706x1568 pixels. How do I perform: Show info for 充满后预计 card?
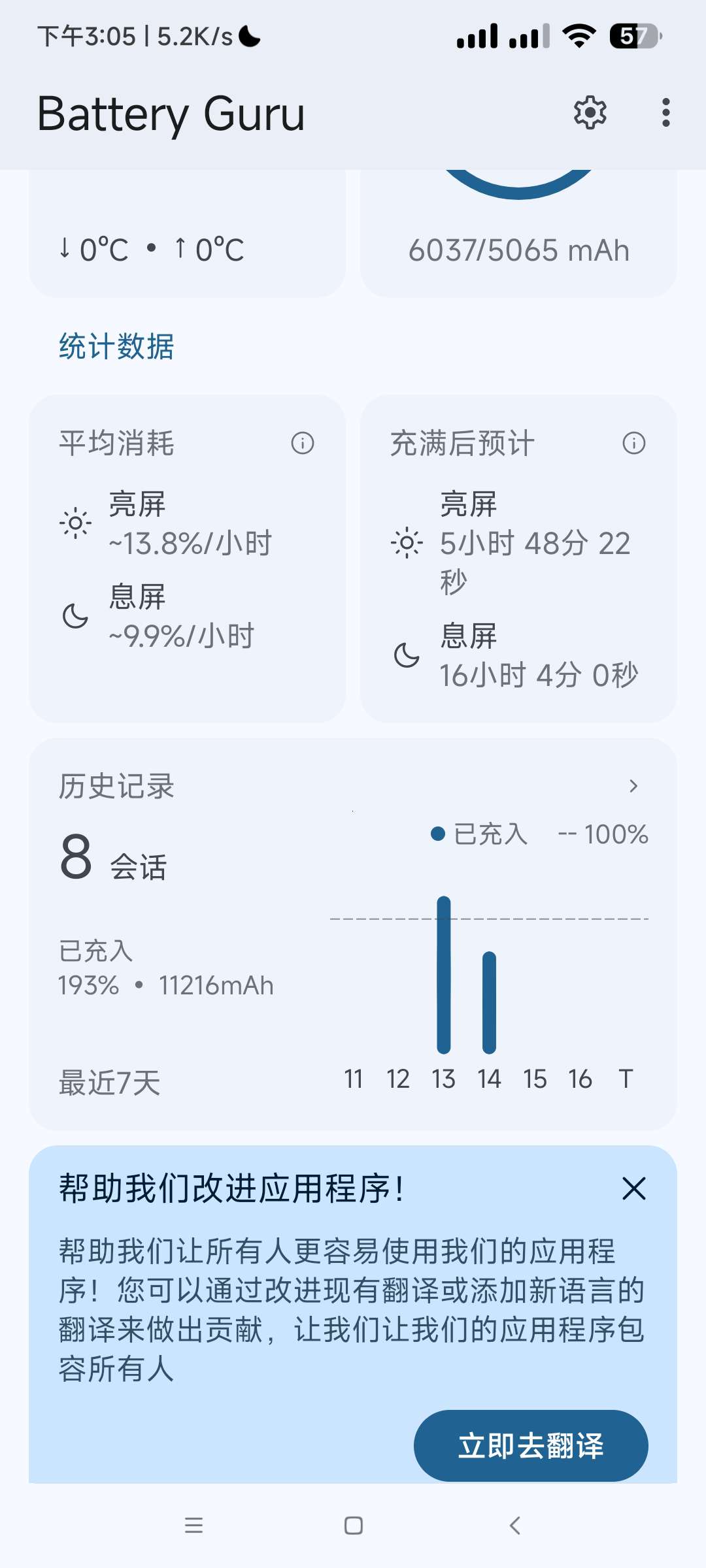point(633,443)
